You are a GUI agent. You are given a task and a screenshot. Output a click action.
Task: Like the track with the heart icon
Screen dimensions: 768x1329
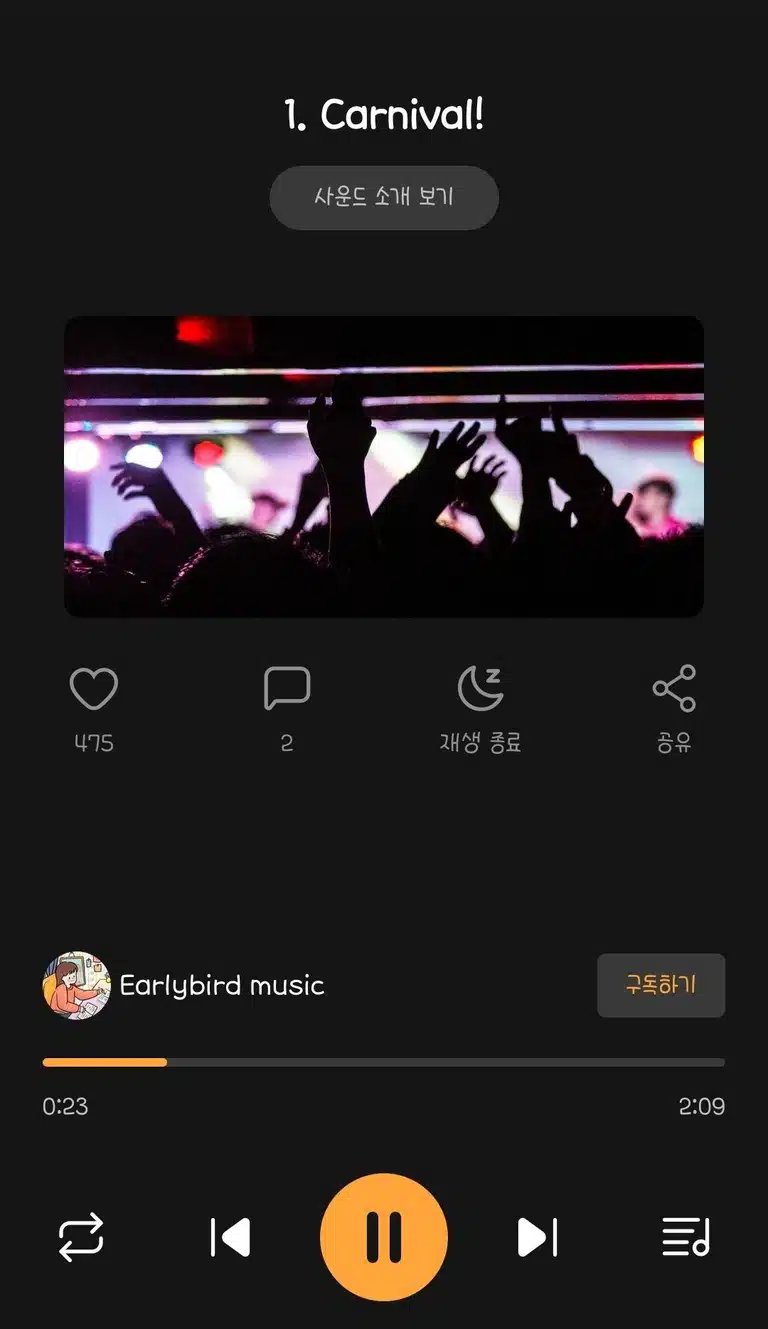click(94, 689)
